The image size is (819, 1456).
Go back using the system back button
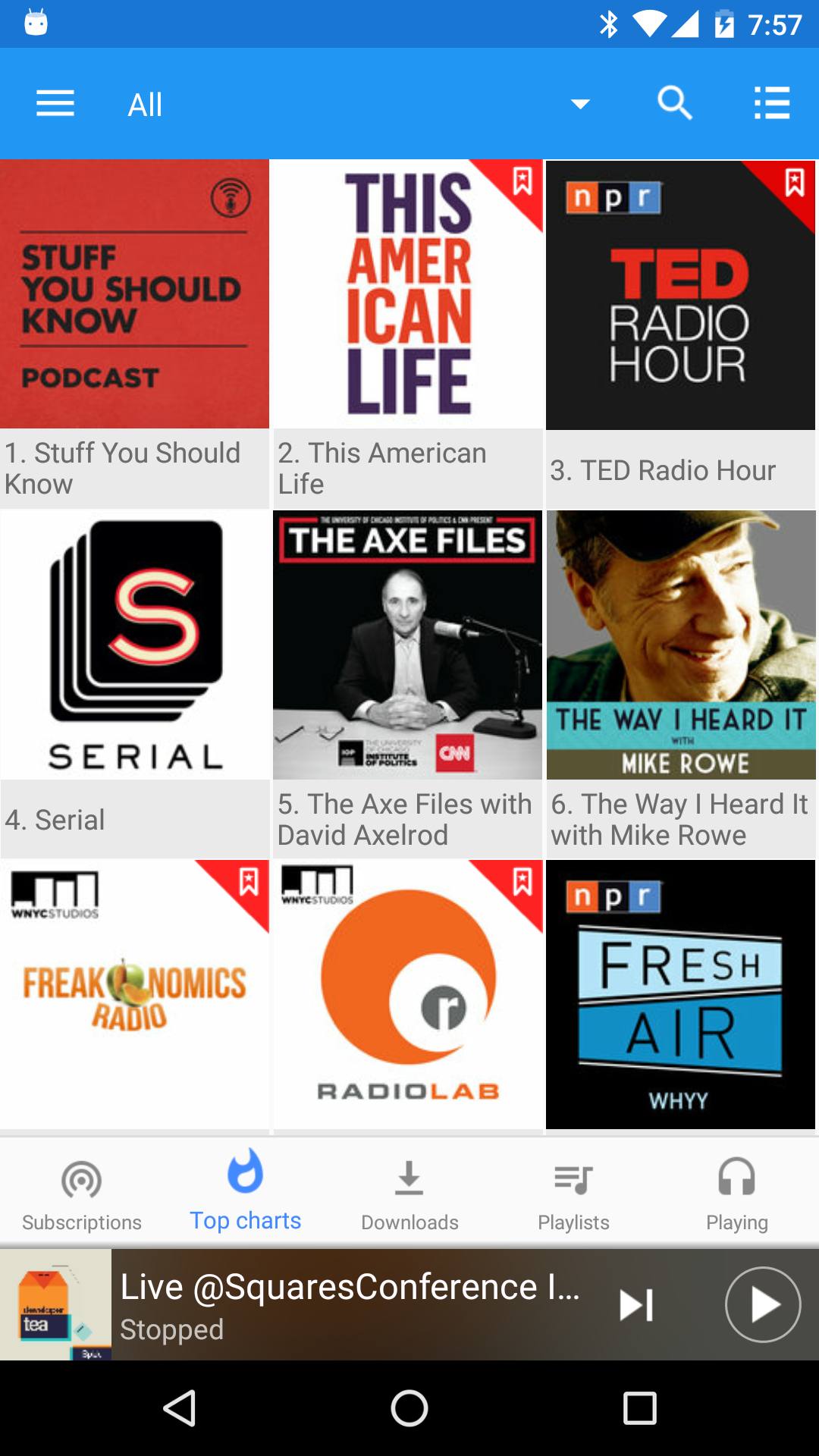point(180,1408)
